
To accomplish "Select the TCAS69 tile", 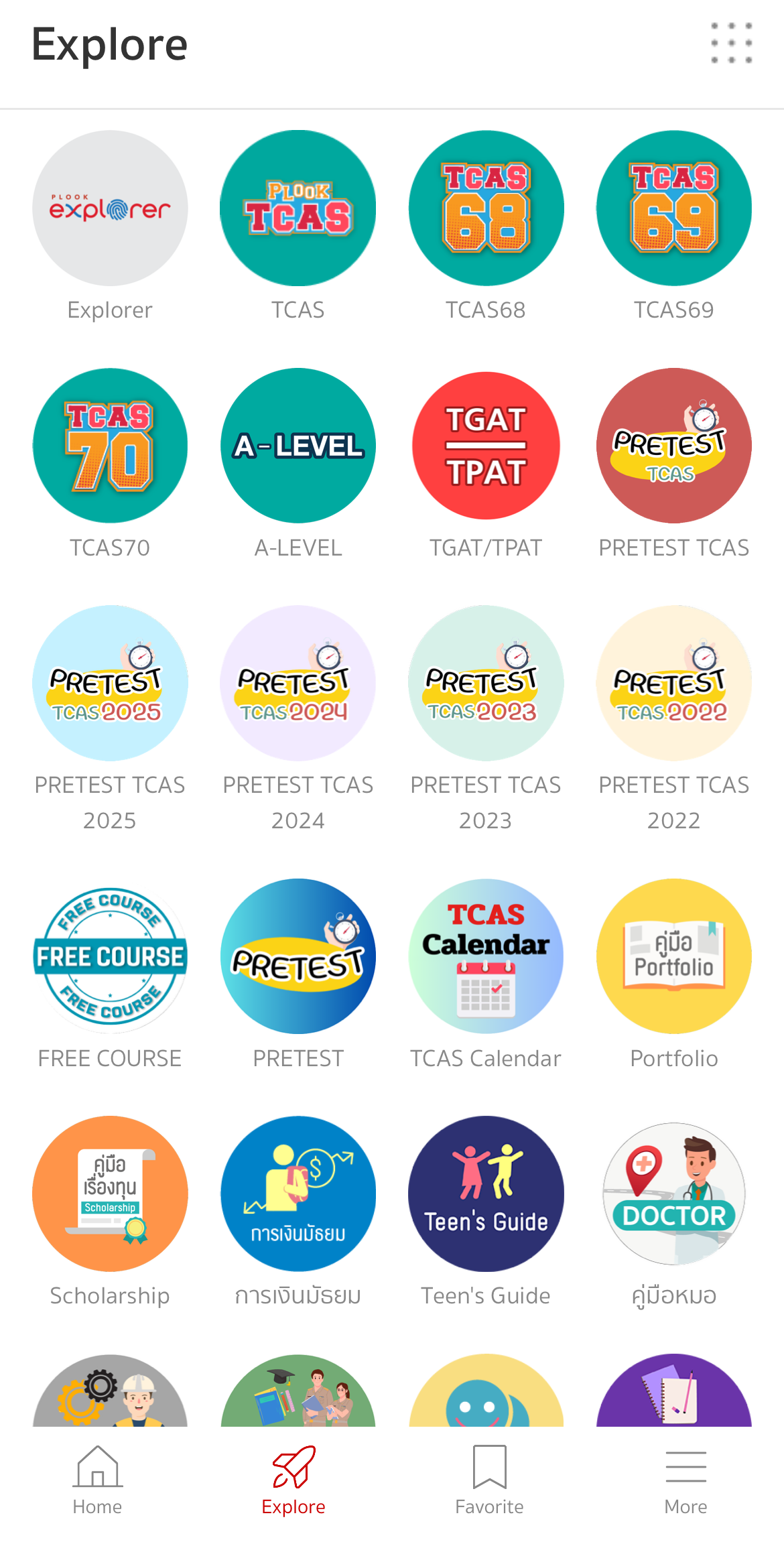I will coord(673,208).
